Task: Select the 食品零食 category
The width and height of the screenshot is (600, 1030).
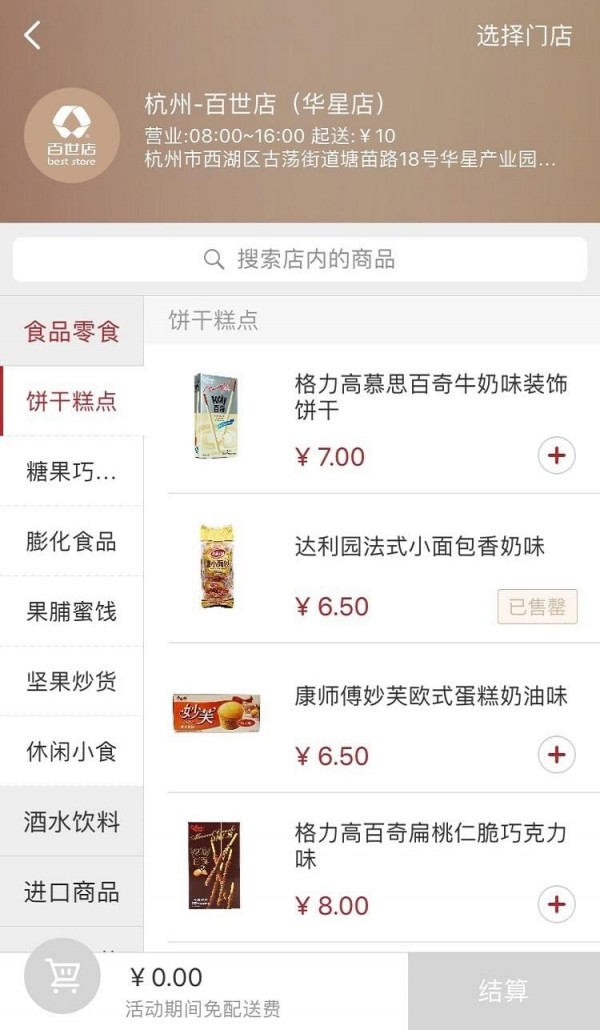Action: [72, 331]
